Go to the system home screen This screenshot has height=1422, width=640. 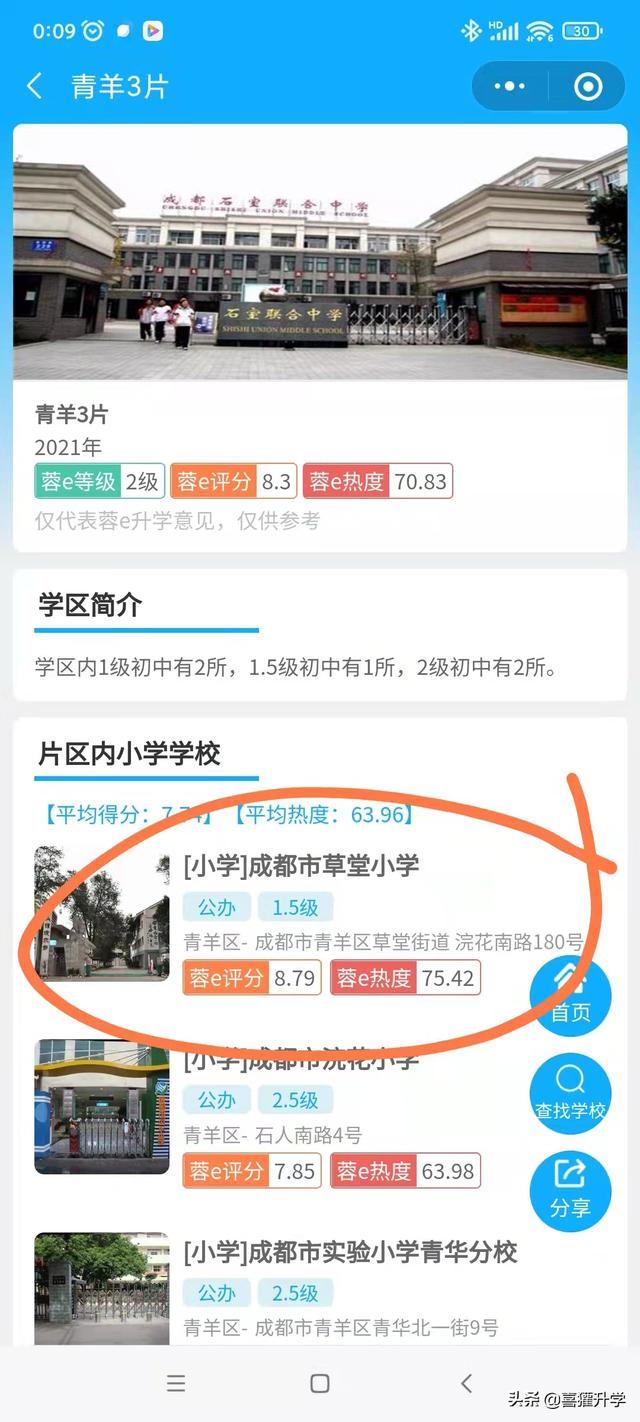[x=320, y=1383]
